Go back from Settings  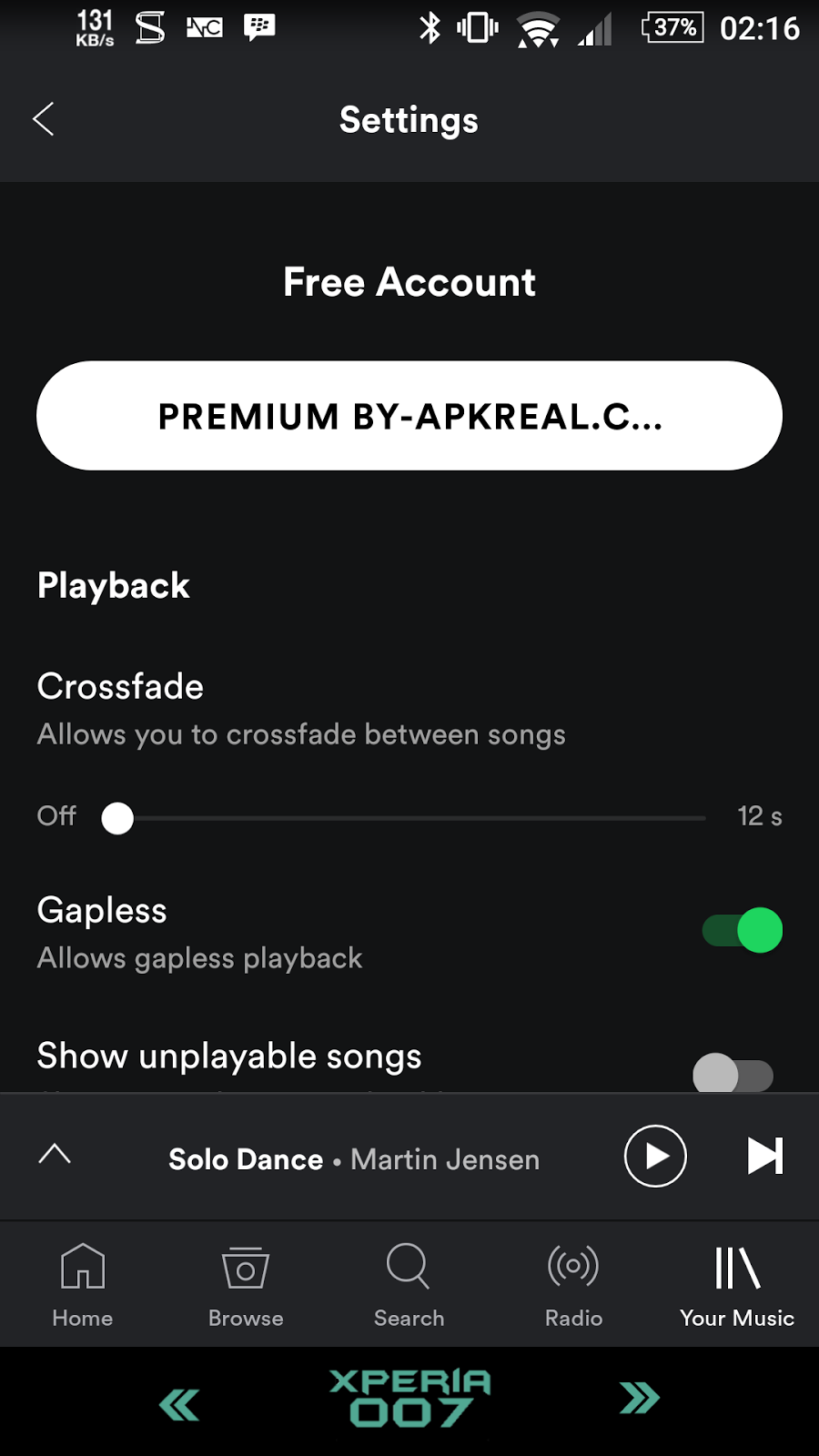click(x=44, y=119)
